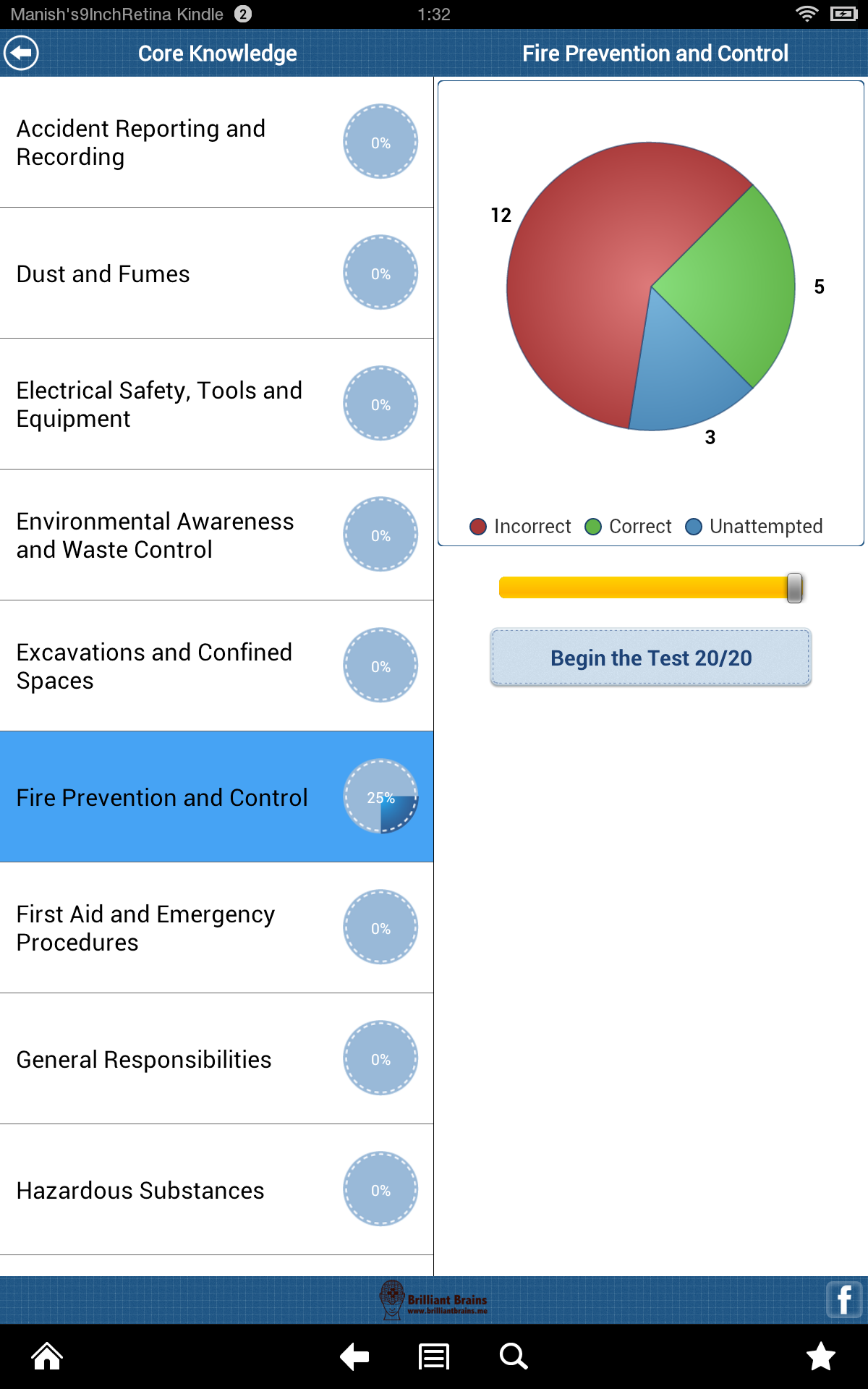Open Excavations and Confined Spaces topic
This screenshot has width=868, height=1389.
181,665
